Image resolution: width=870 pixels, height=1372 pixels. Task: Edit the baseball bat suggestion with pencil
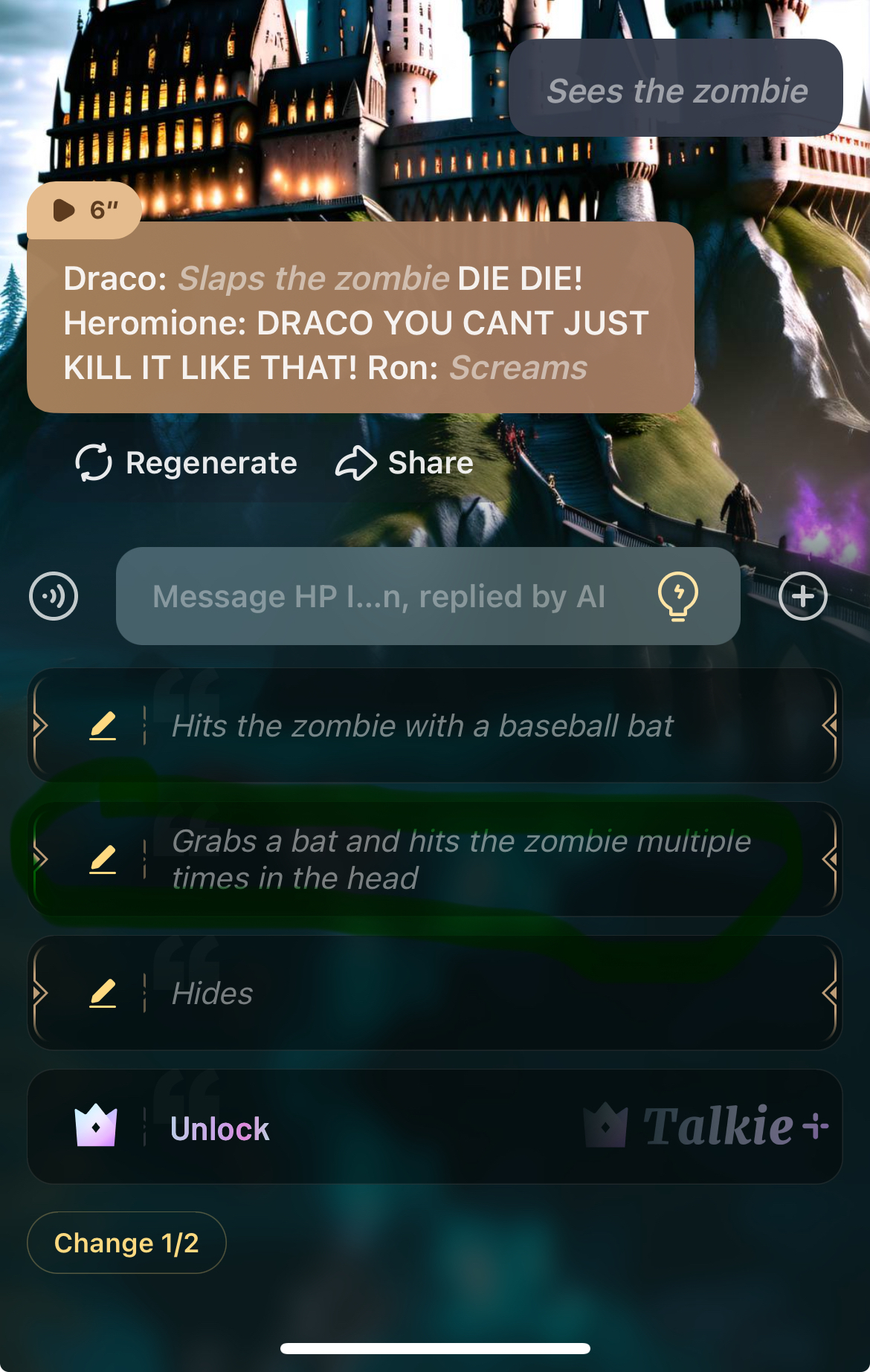point(103,725)
